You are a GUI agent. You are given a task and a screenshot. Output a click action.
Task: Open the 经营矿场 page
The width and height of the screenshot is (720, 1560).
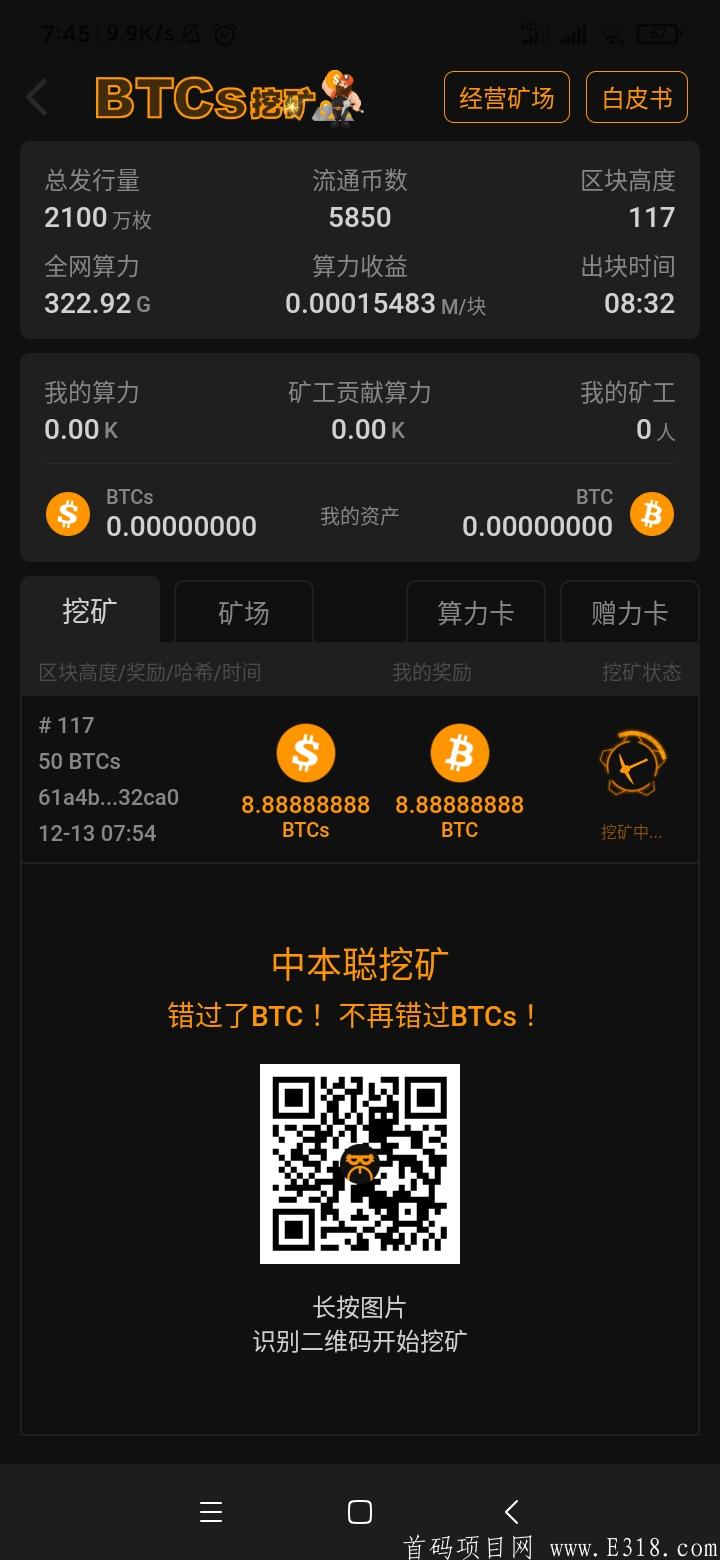tap(506, 97)
